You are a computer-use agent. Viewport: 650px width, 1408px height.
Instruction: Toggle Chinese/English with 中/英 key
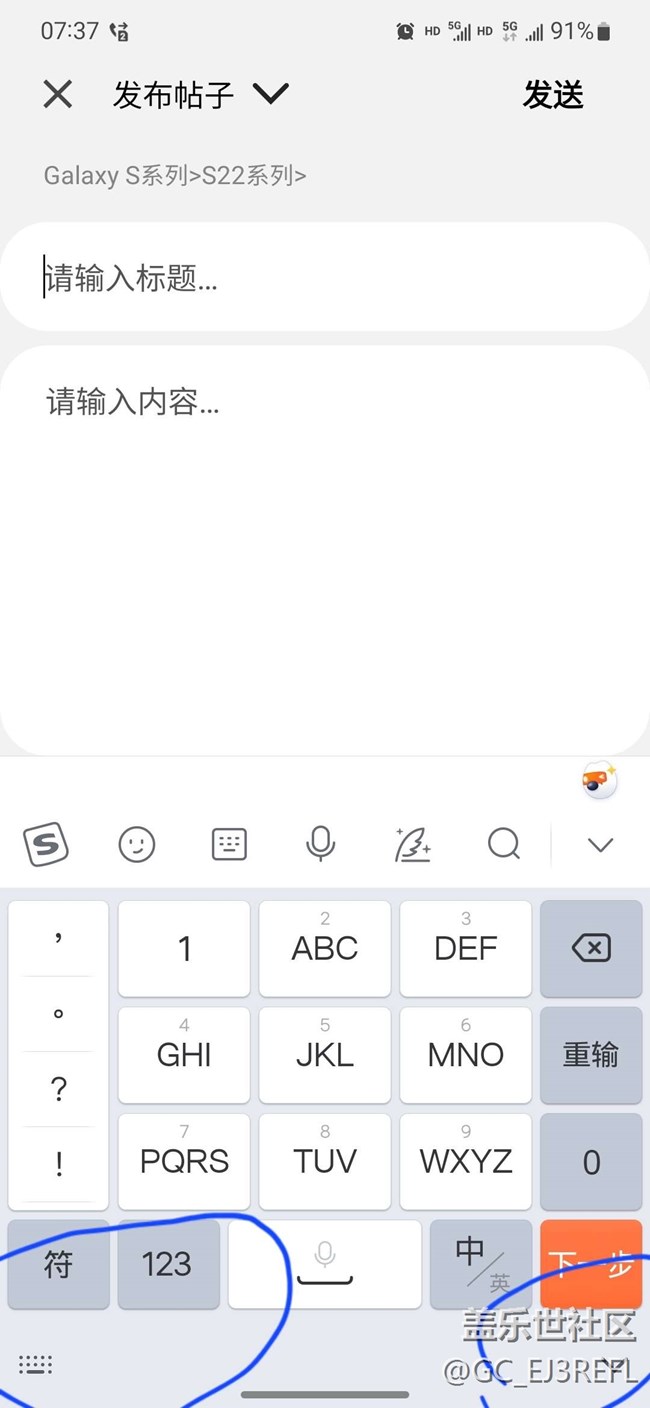coord(481,1264)
